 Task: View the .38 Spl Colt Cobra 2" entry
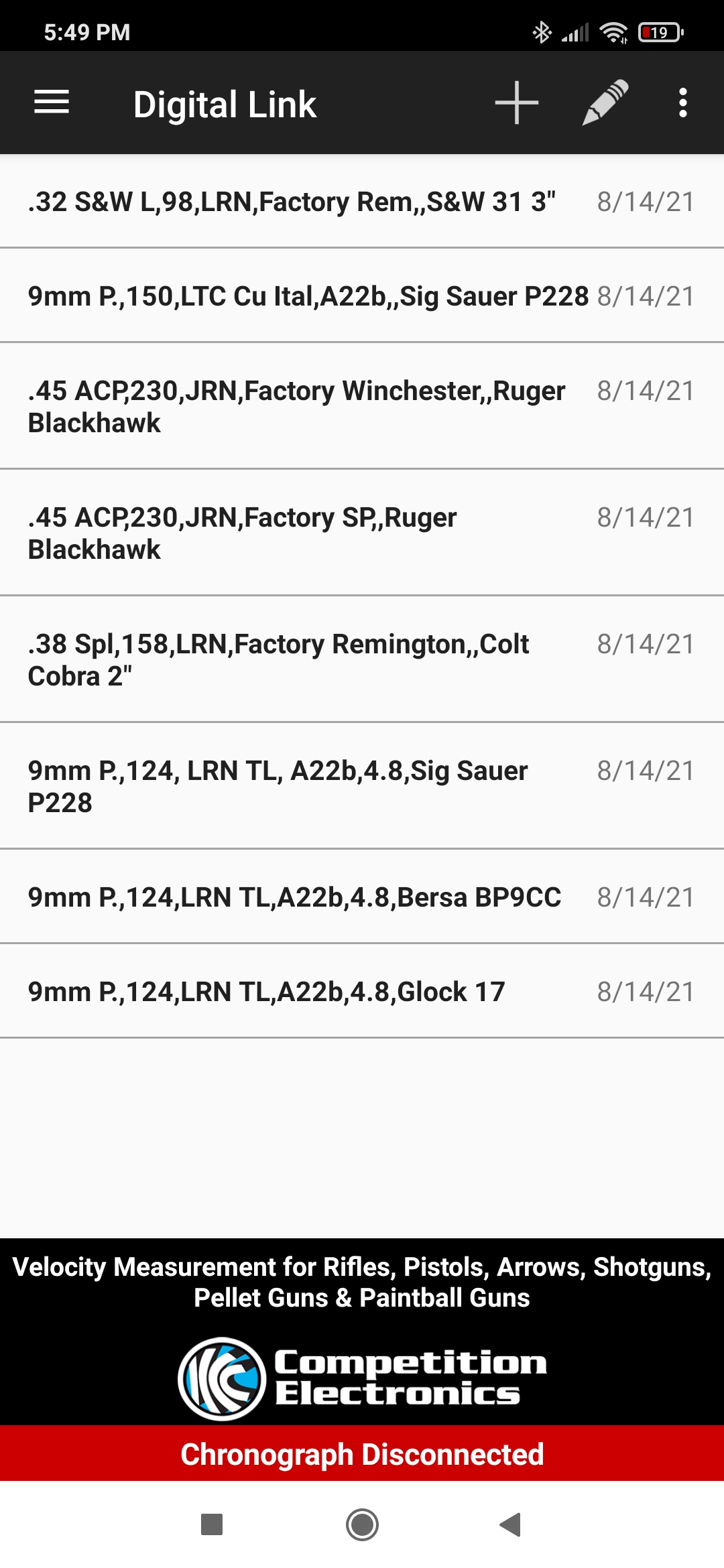(x=362, y=659)
